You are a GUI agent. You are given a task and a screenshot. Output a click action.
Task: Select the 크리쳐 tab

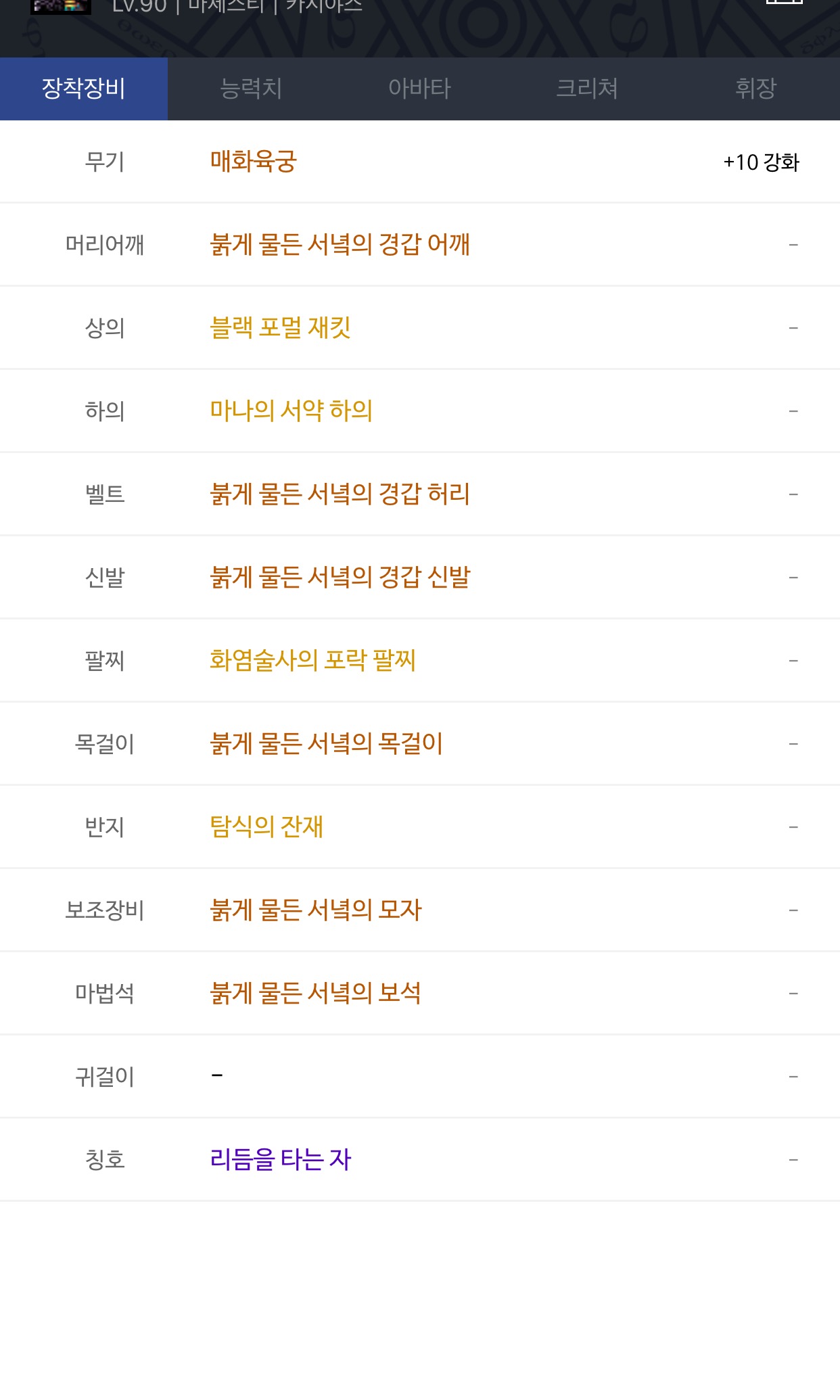click(587, 89)
